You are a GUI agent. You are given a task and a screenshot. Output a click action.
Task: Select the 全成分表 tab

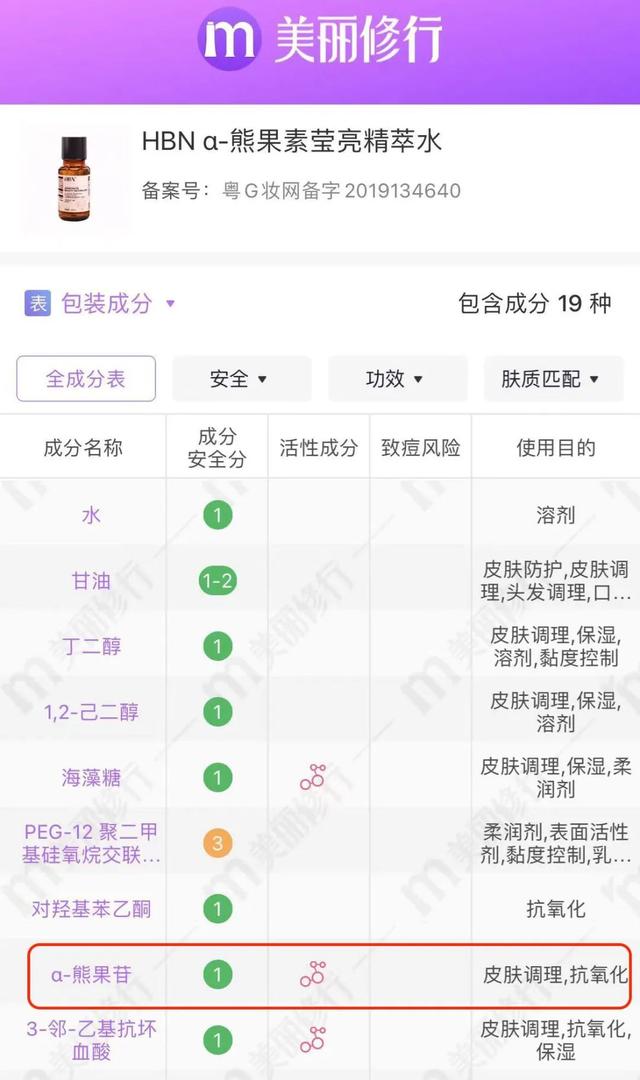click(x=86, y=379)
